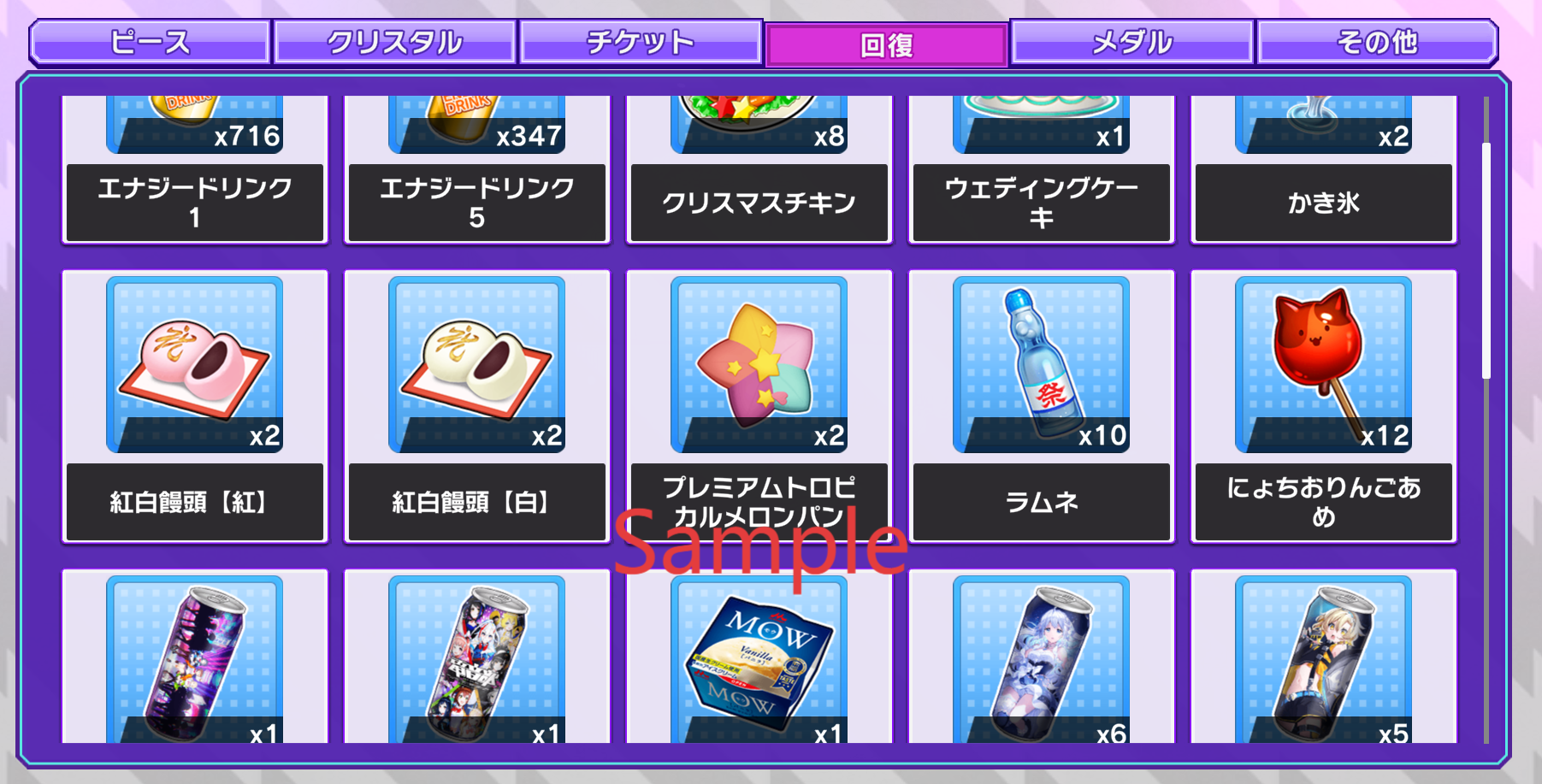Open the かき氷 item
This screenshot has height=784, width=1542.
(1324, 169)
